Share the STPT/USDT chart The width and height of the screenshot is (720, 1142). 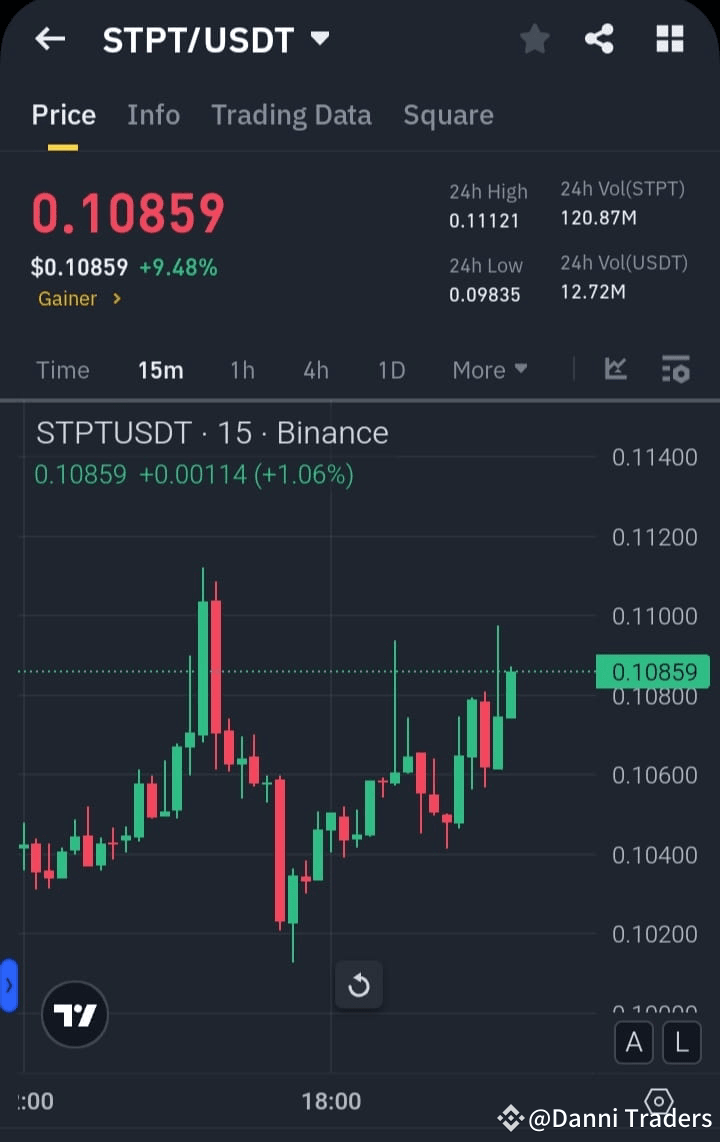click(599, 39)
